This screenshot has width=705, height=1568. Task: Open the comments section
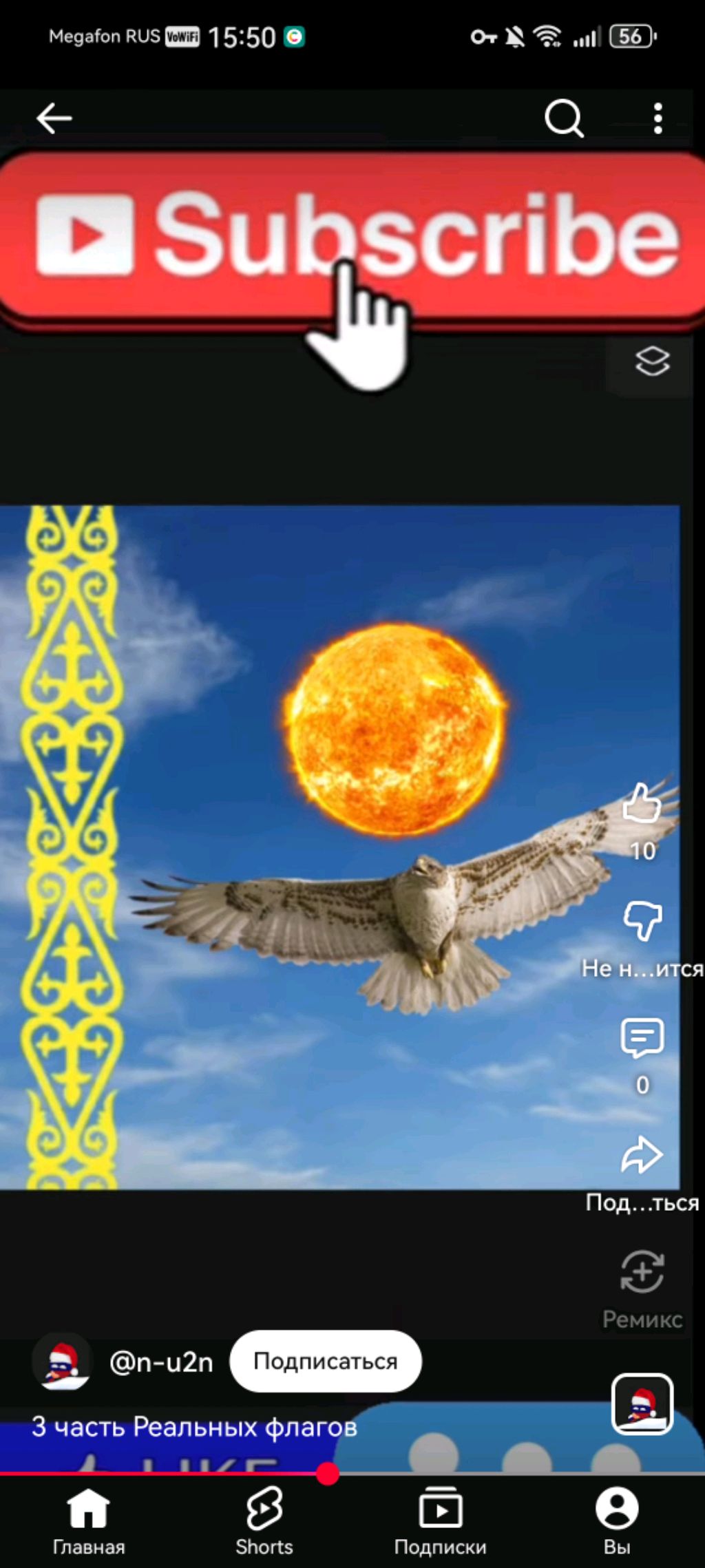click(642, 1038)
